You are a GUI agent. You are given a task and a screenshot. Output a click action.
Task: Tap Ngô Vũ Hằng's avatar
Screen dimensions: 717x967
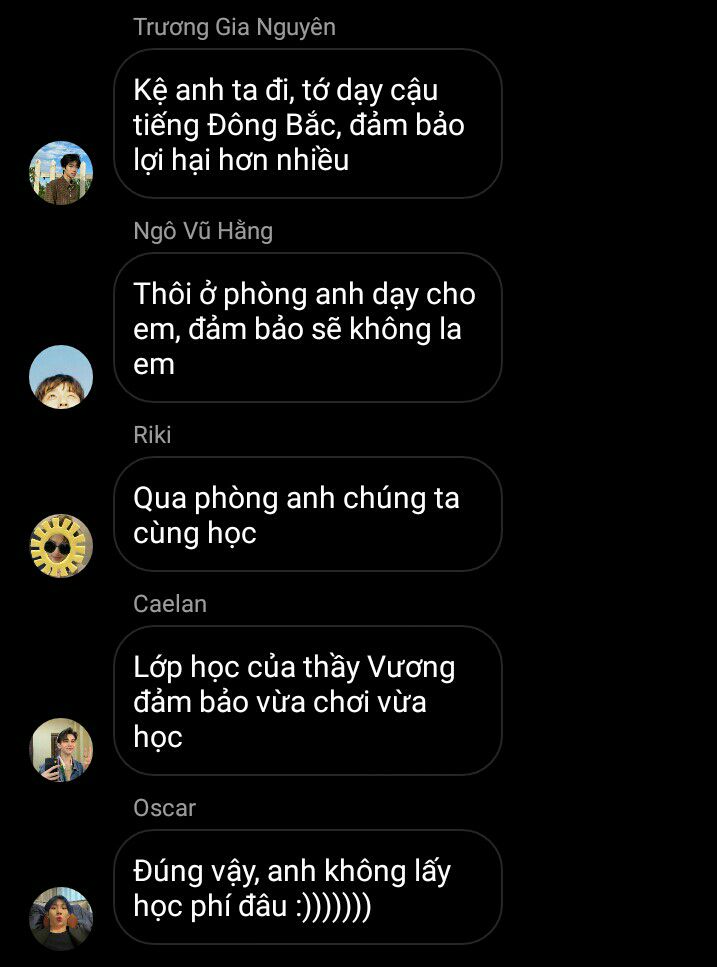pyautogui.click(x=61, y=376)
